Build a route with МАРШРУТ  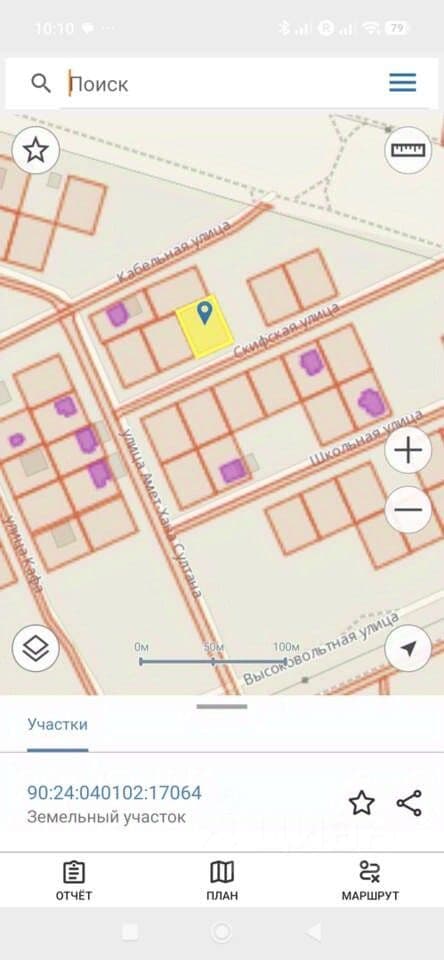(x=370, y=881)
